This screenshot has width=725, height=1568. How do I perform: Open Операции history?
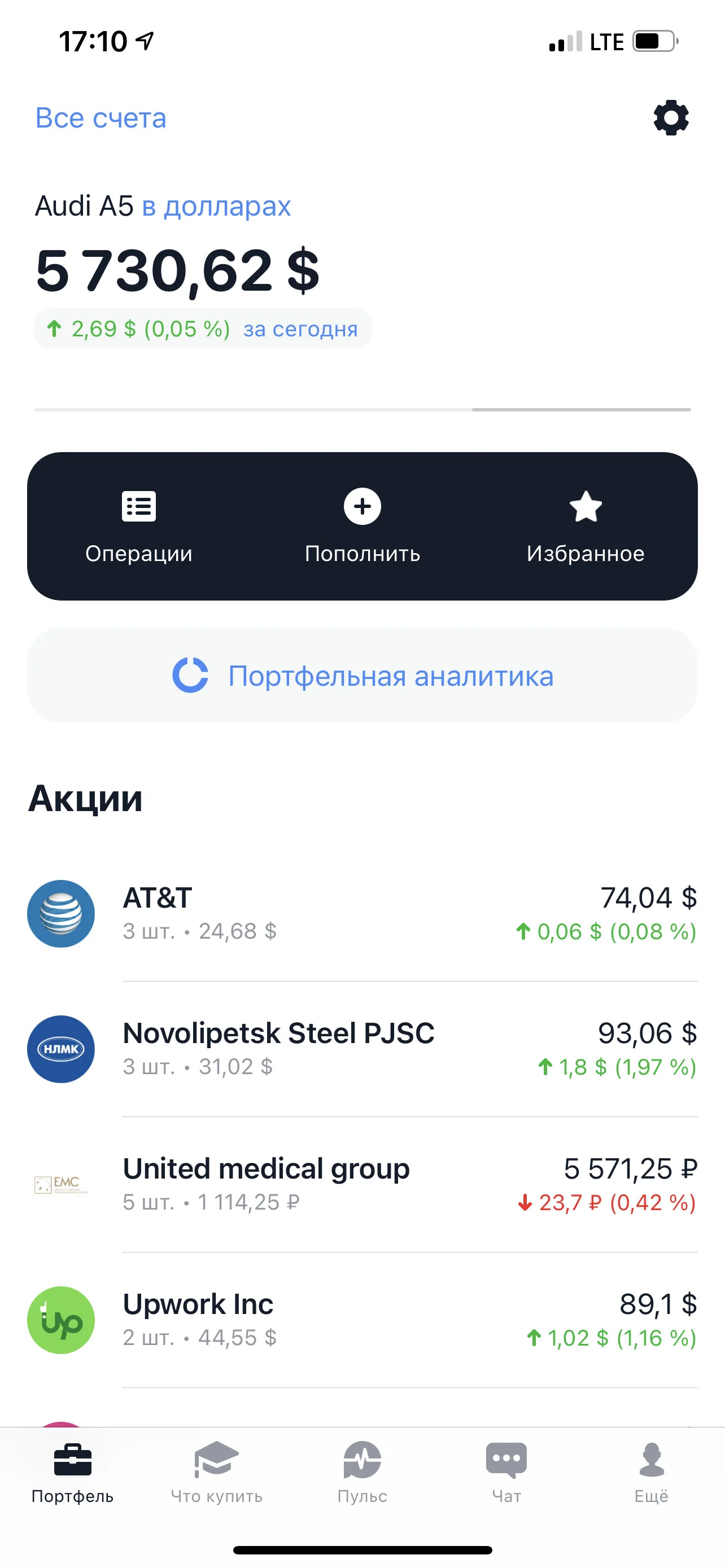(x=139, y=527)
